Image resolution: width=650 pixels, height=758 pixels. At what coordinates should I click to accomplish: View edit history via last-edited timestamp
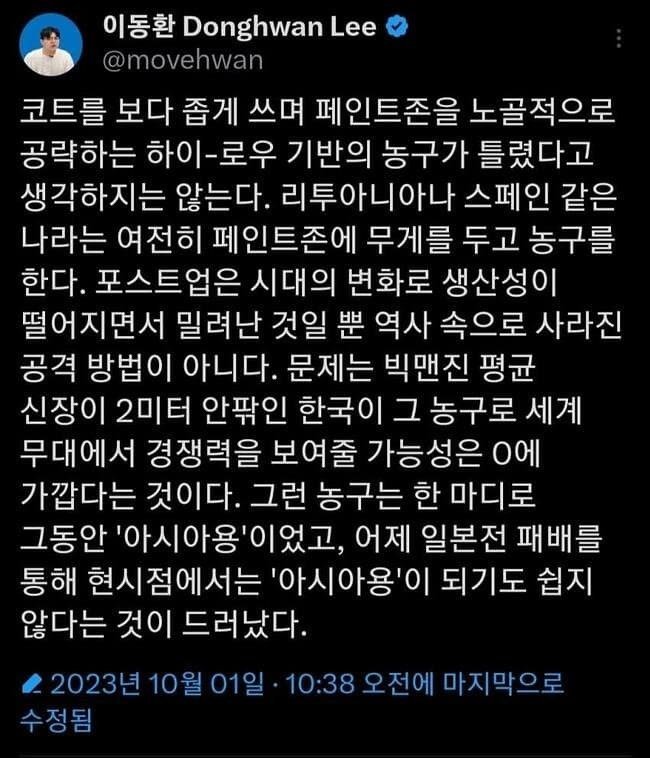click(x=290, y=685)
